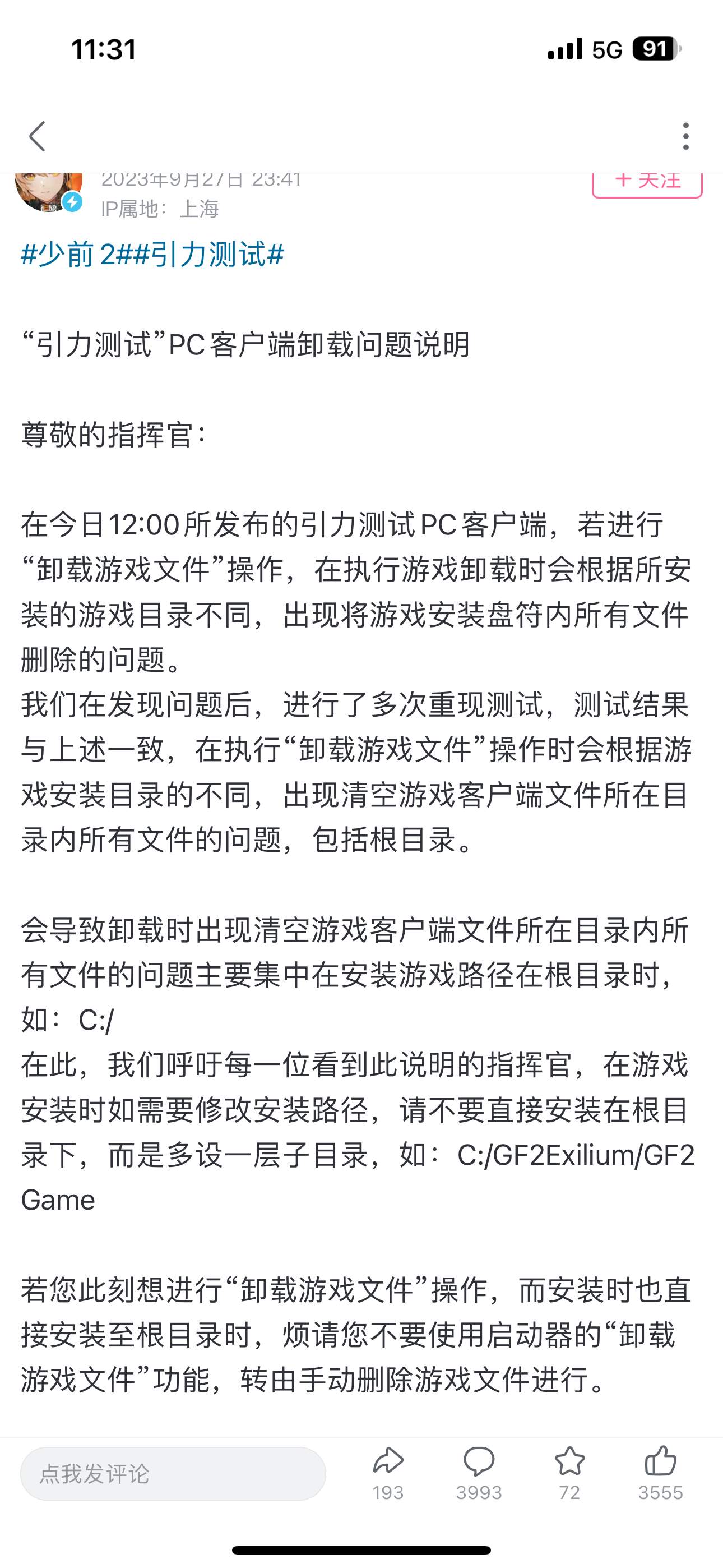Open the #少前2# hashtag link
Screen dimensions: 723x1568
[x=76, y=254]
